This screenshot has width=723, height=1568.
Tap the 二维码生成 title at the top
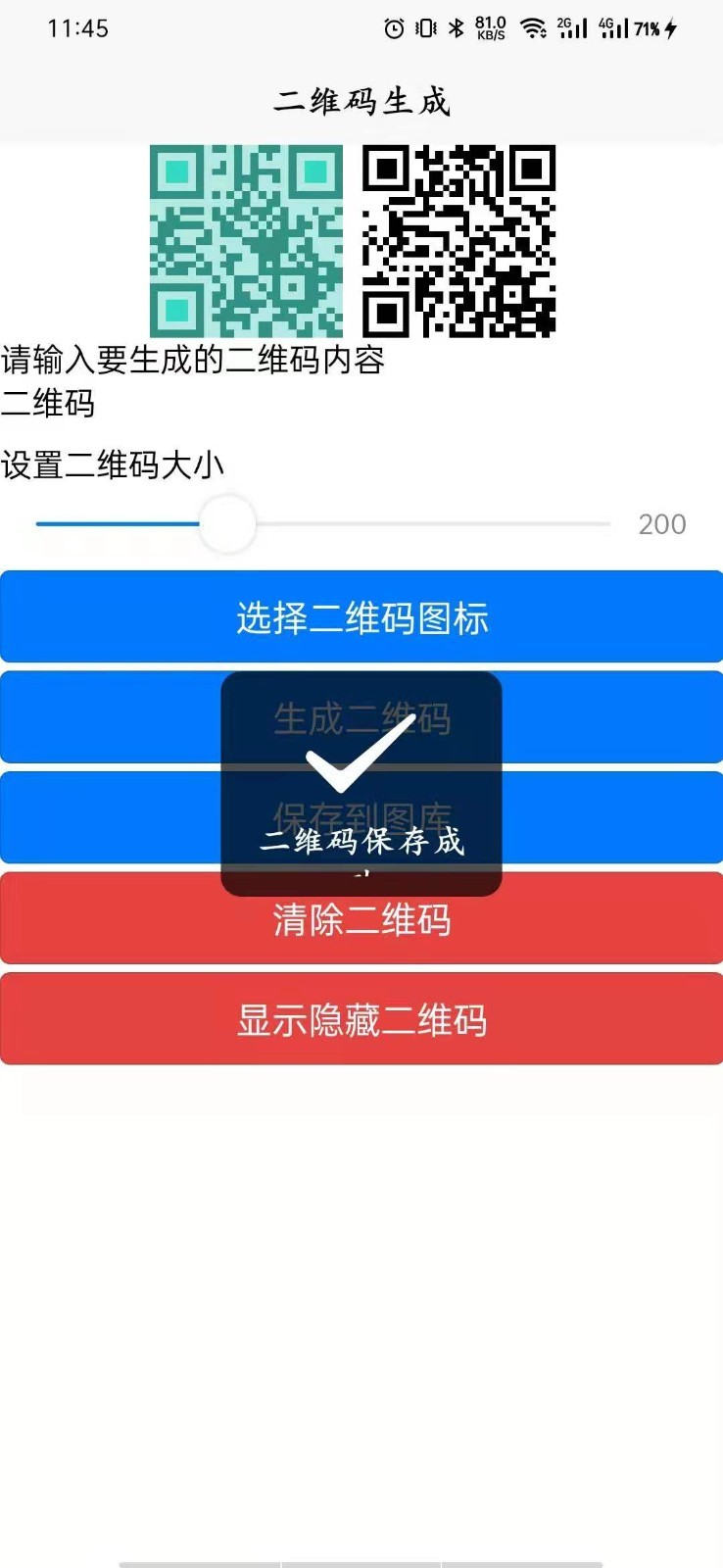[361, 101]
